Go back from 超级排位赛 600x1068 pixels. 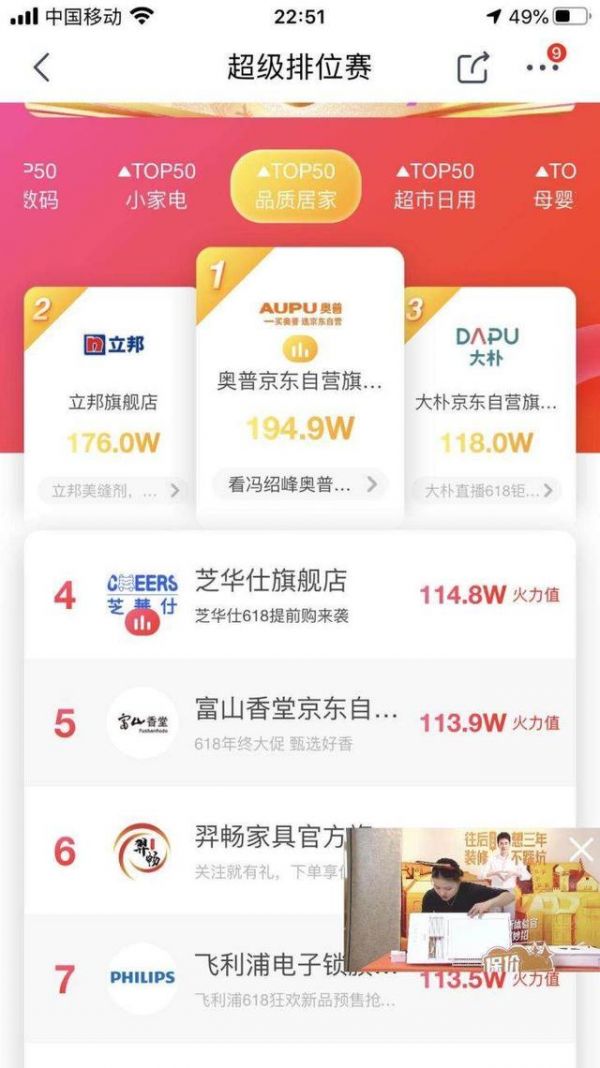click(x=41, y=68)
